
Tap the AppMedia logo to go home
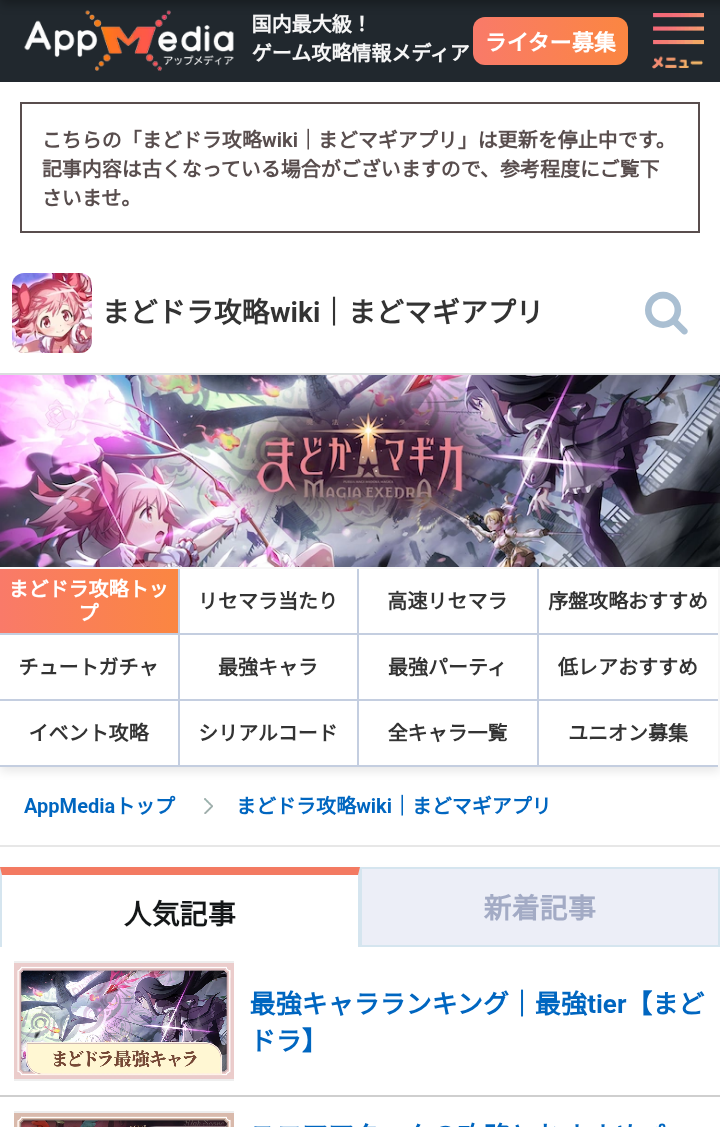coord(128,41)
